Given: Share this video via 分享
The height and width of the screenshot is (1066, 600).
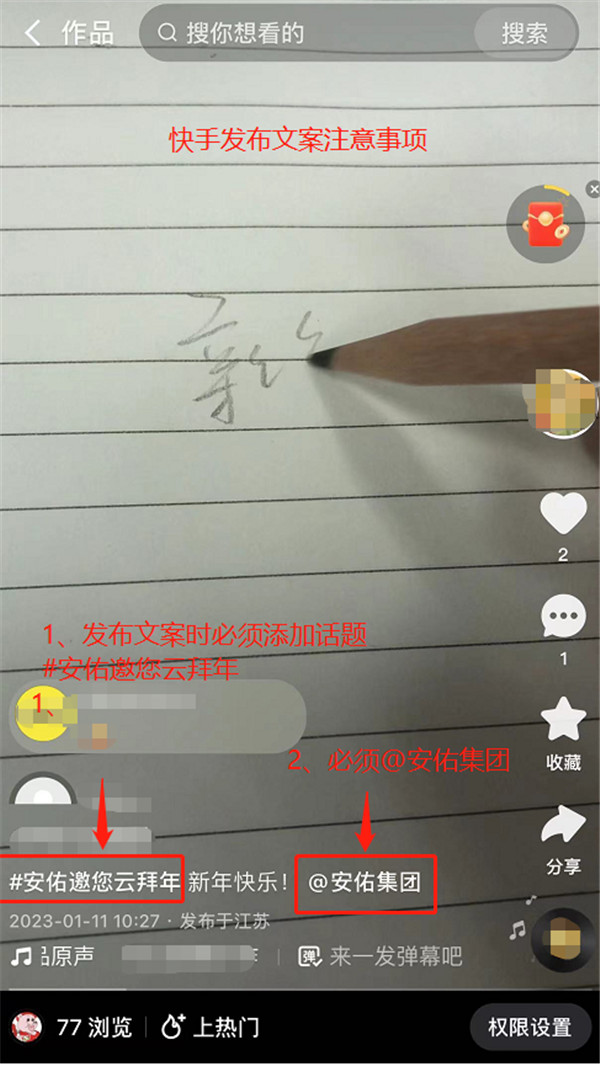Looking at the screenshot, I should tap(563, 828).
